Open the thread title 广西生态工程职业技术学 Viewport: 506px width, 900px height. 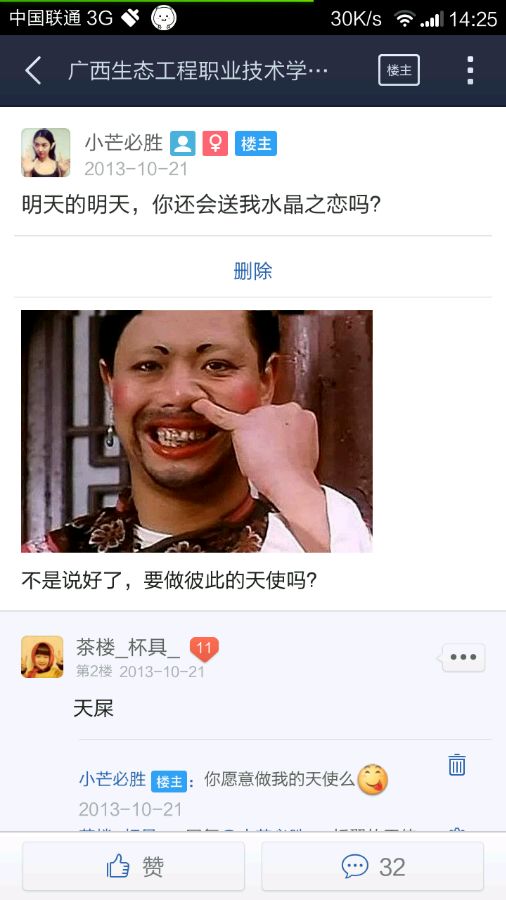click(x=198, y=71)
